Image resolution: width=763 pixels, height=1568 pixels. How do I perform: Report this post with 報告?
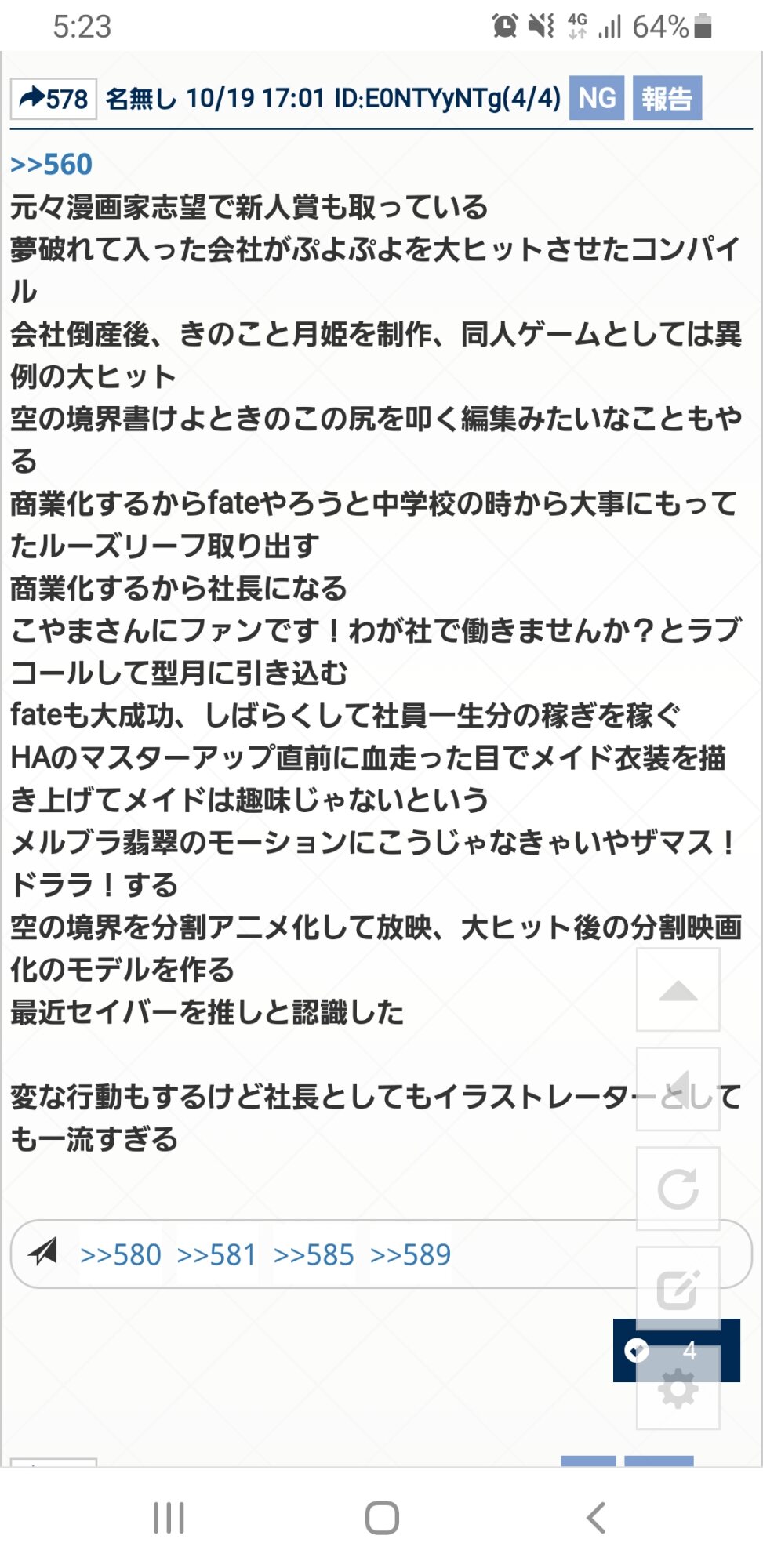667,98
